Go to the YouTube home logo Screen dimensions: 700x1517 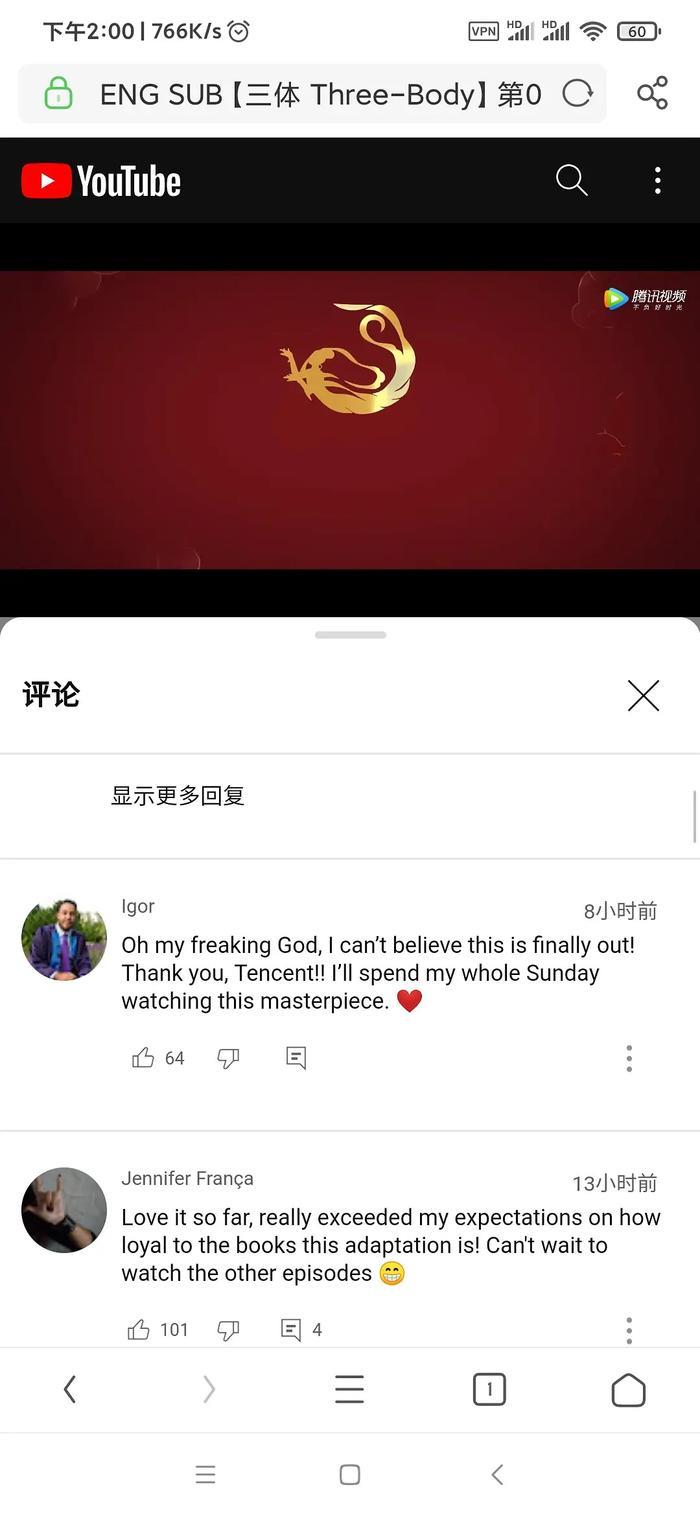pyautogui.click(x=101, y=181)
